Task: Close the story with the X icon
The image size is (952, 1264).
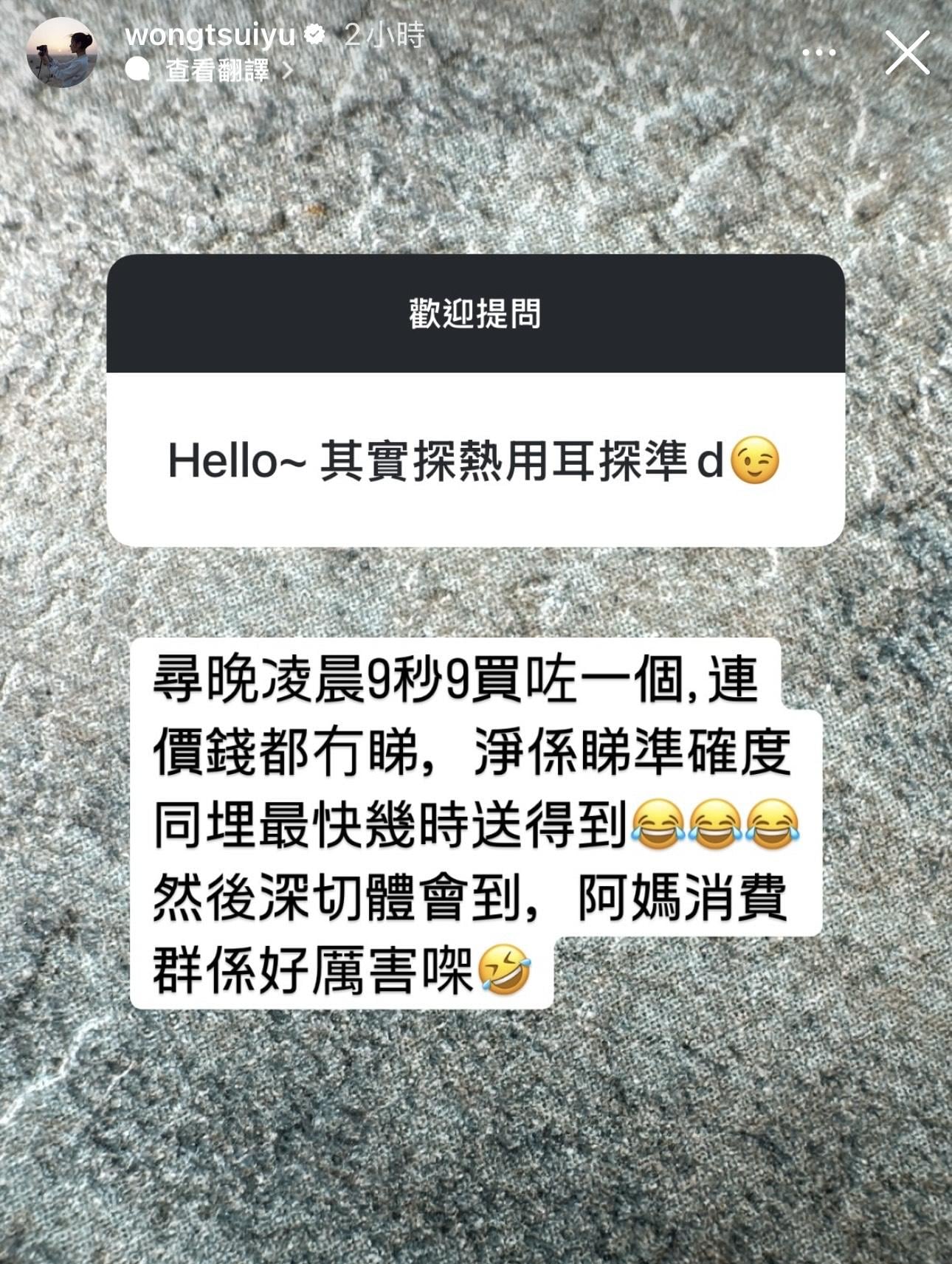Action: click(x=907, y=52)
